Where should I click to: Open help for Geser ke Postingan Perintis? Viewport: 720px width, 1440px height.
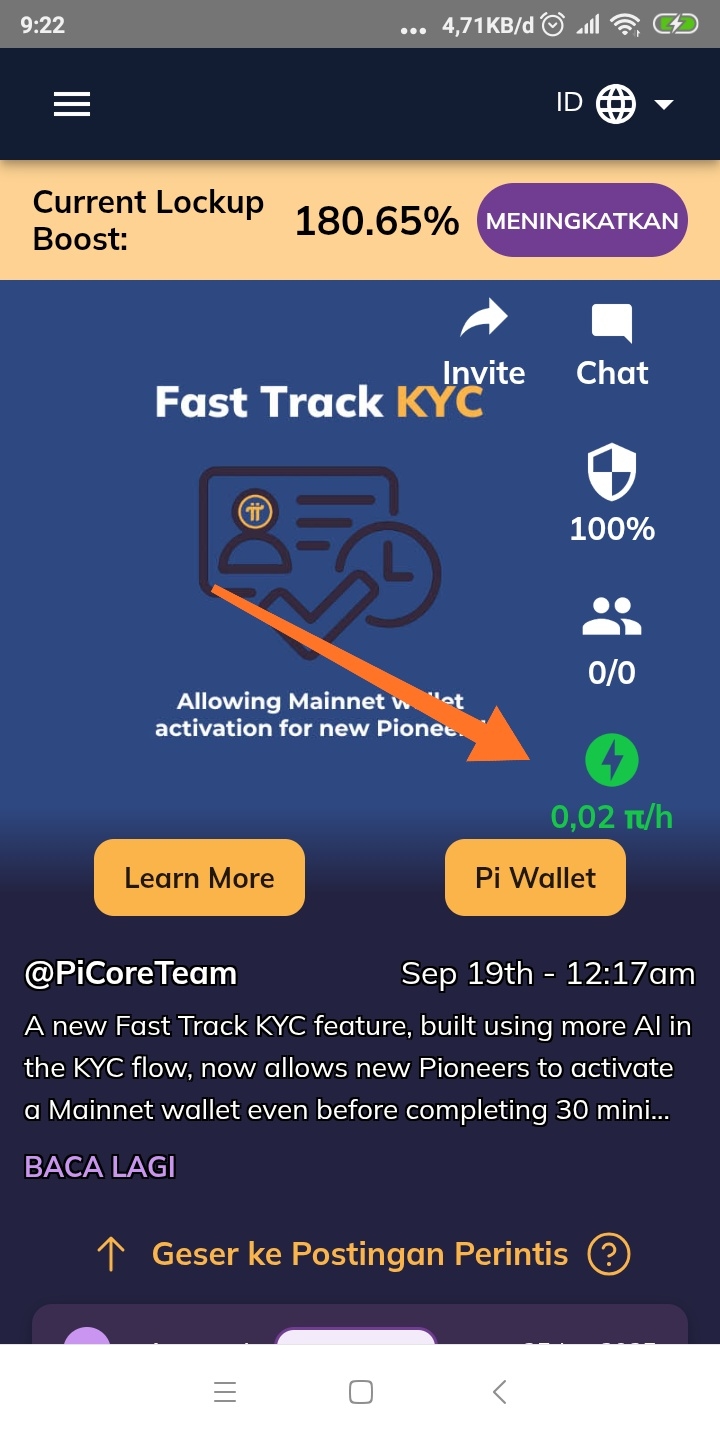click(609, 1254)
